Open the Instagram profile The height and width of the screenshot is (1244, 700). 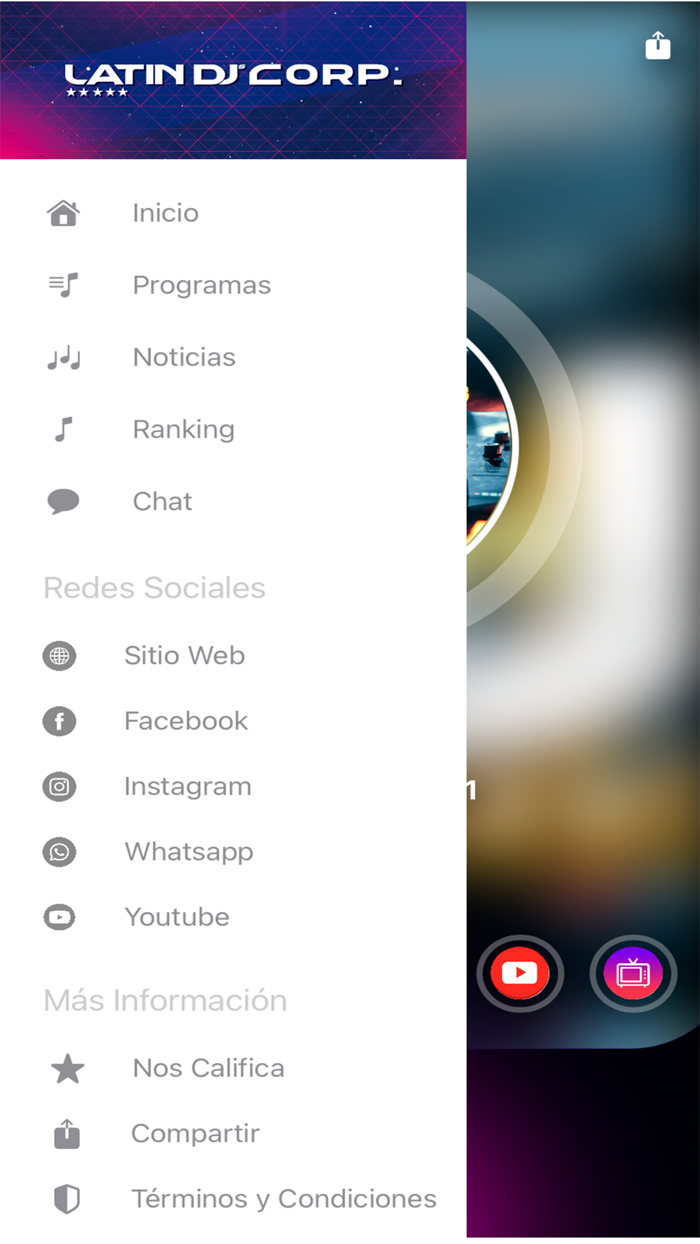pos(233,787)
